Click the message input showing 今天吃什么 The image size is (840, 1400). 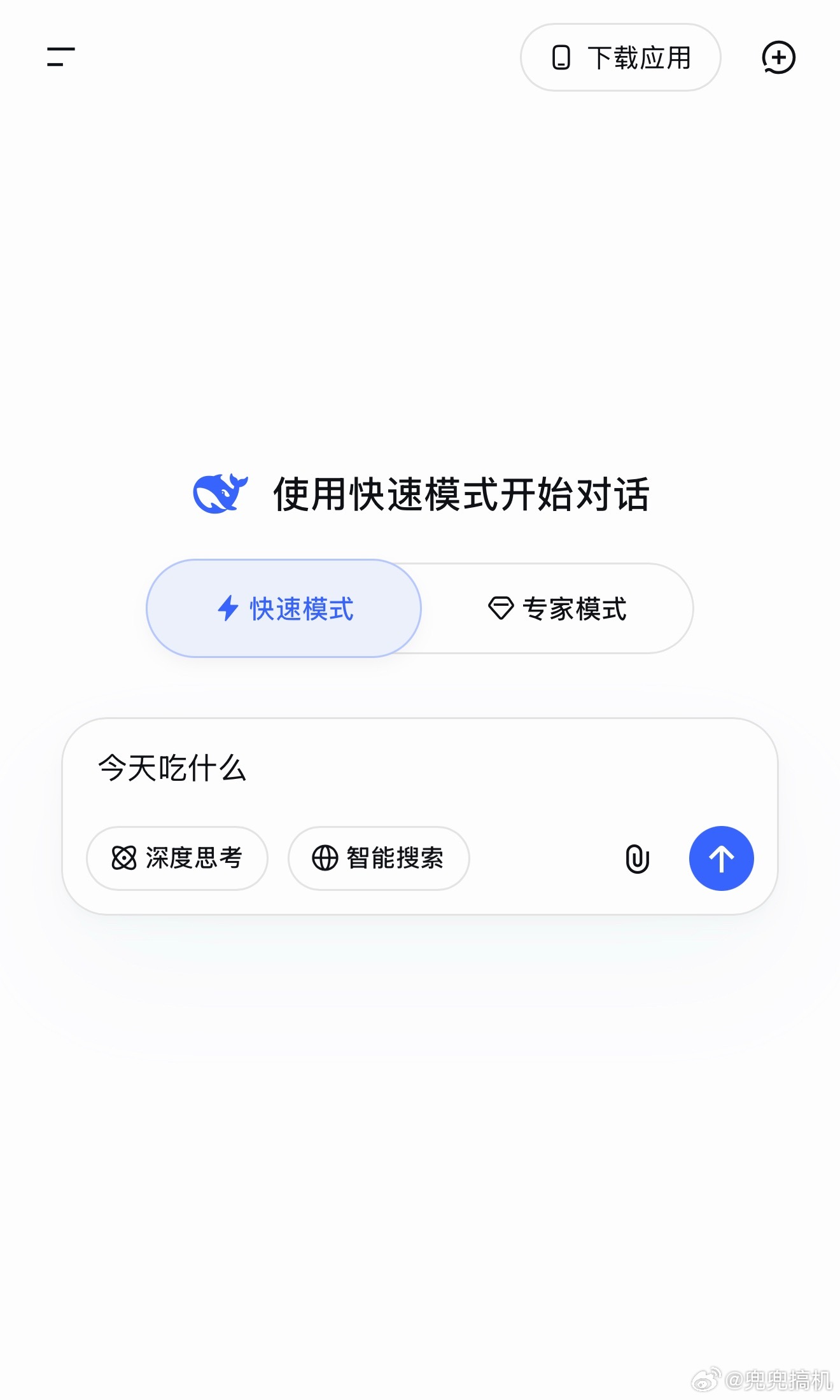click(x=172, y=769)
